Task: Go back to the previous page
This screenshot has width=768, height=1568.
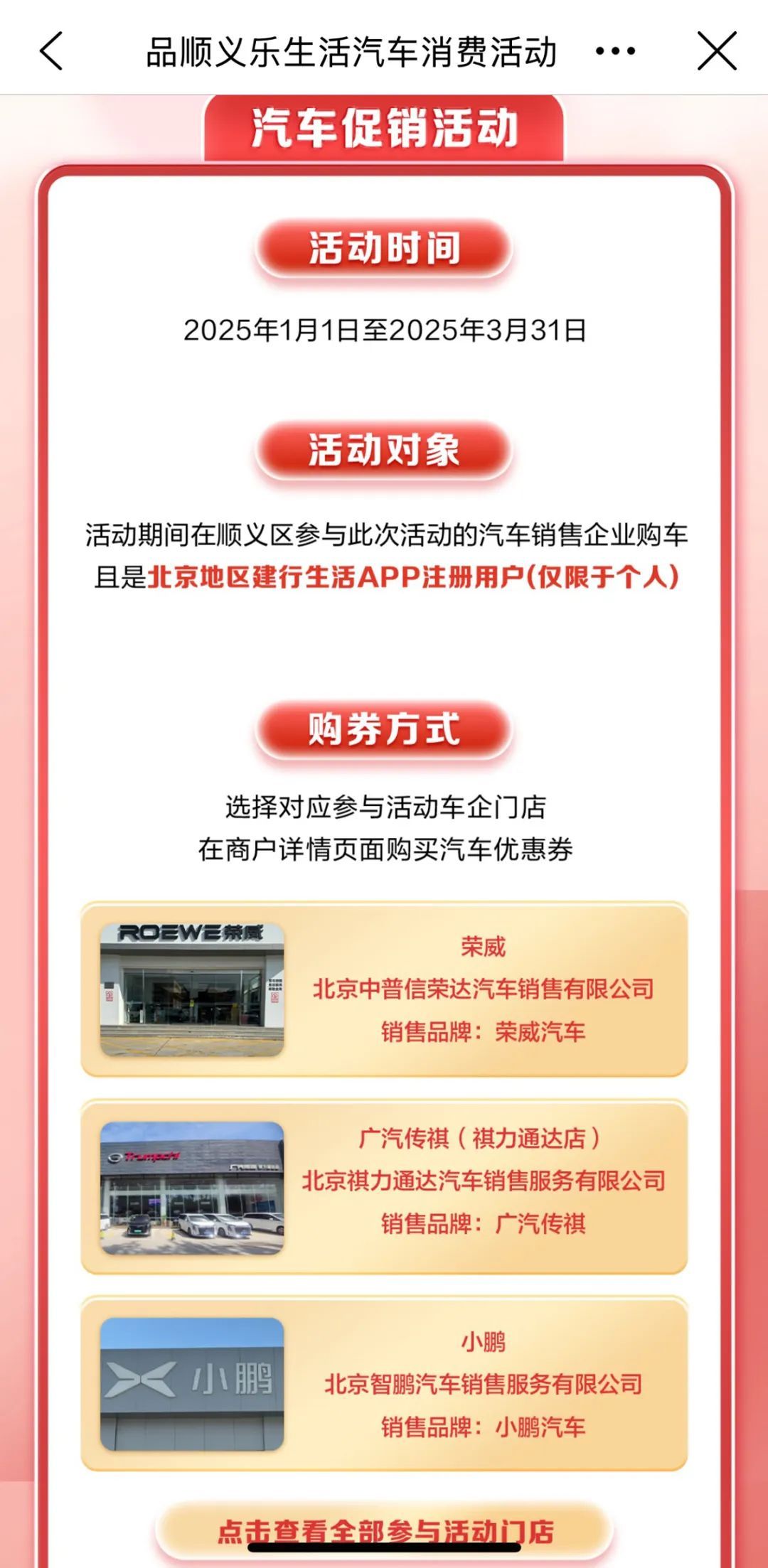Action: pos(51,51)
